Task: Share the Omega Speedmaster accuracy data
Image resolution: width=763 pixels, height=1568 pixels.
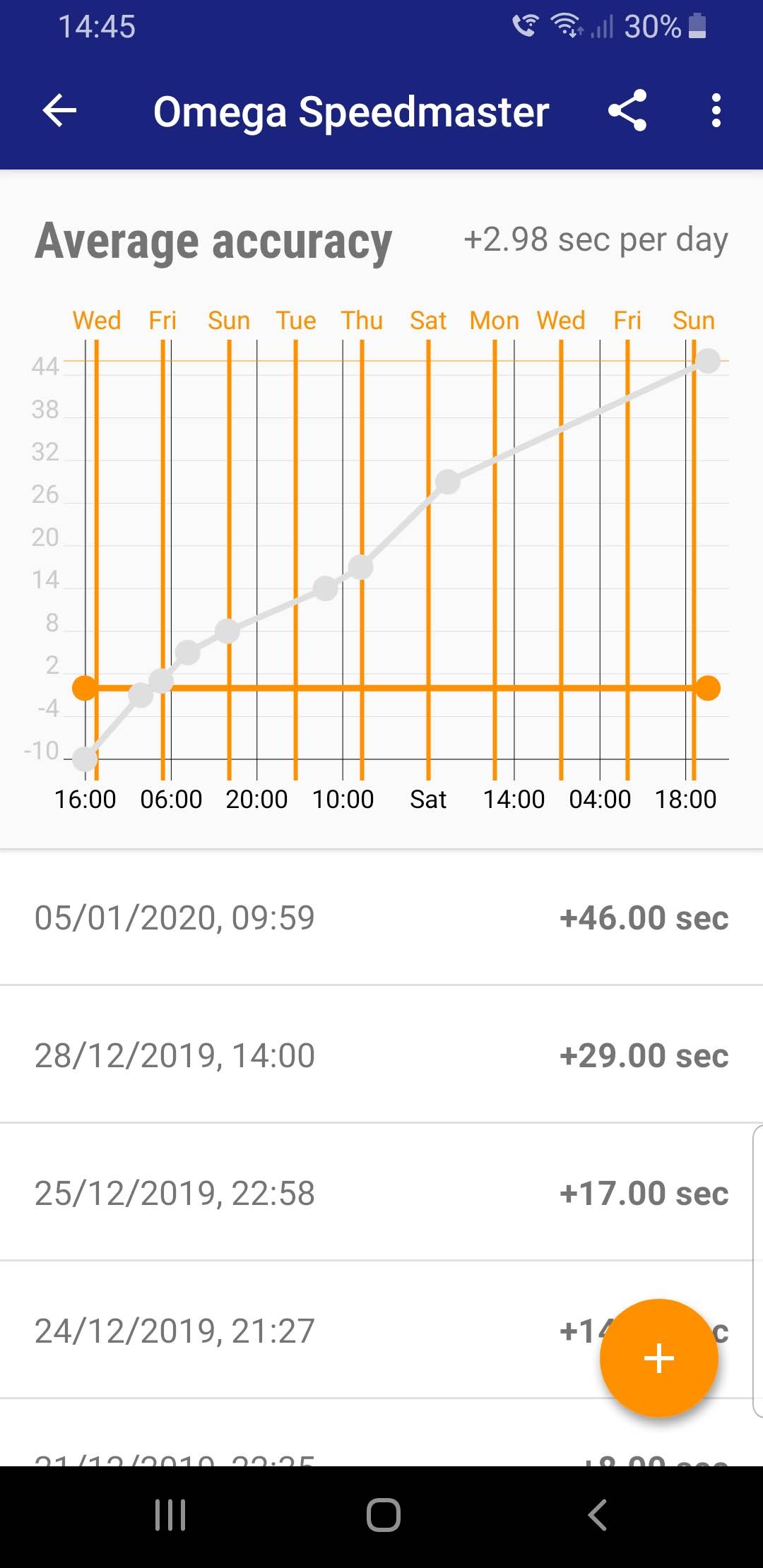Action: [x=627, y=111]
